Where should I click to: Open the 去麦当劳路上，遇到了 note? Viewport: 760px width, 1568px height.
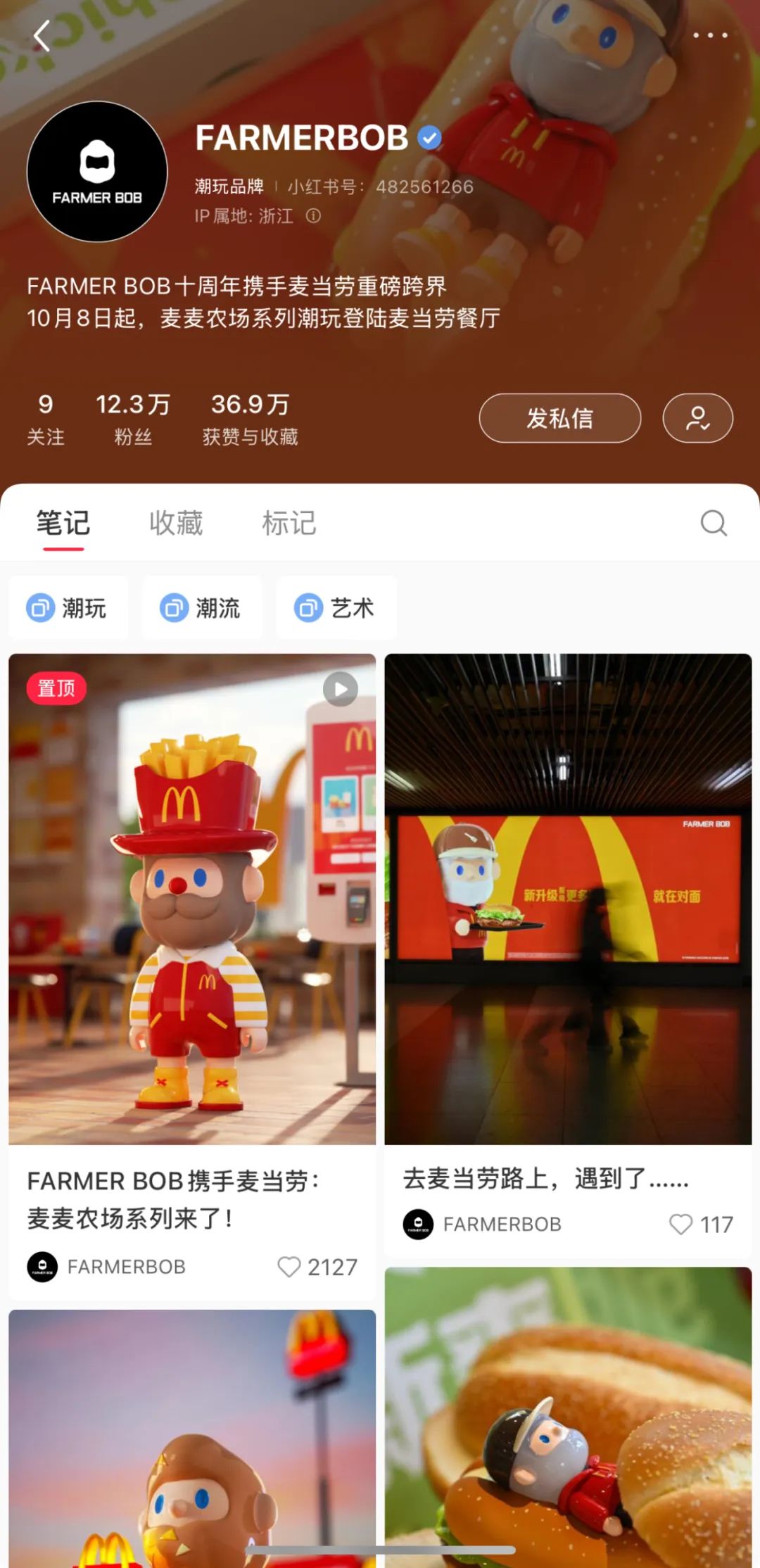[x=568, y=899]
